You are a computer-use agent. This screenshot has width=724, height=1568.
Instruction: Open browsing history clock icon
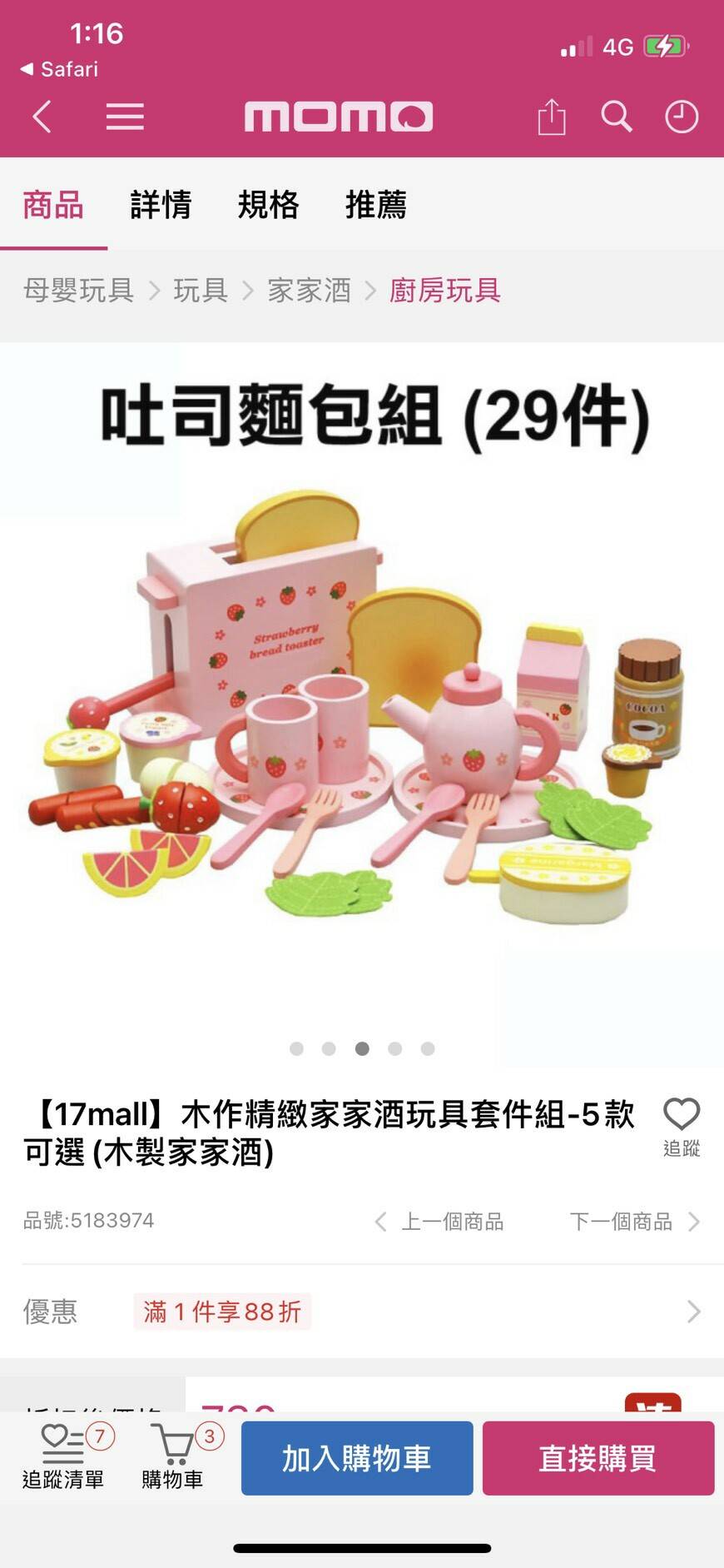pyautogui.click(x=682, y=117)
